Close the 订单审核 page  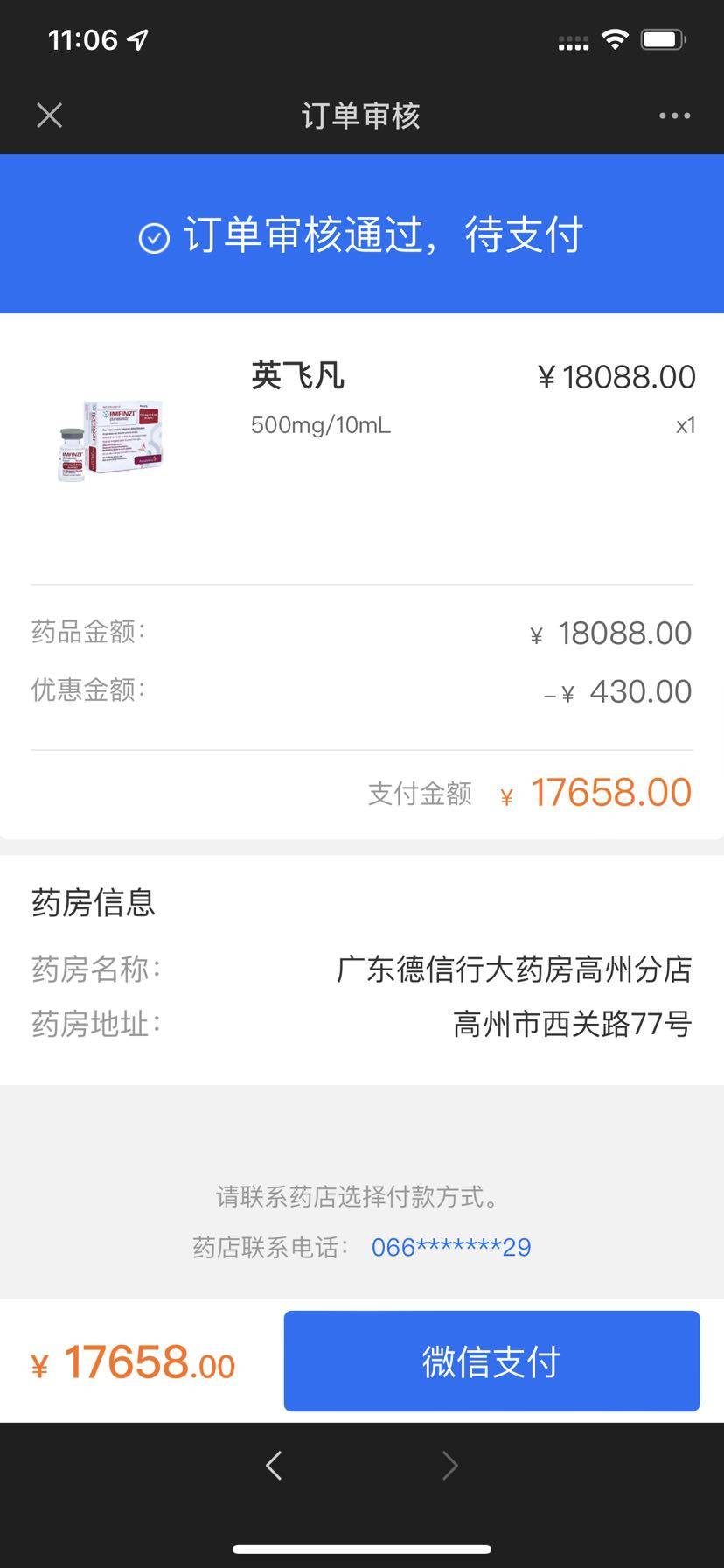point(50,115)
